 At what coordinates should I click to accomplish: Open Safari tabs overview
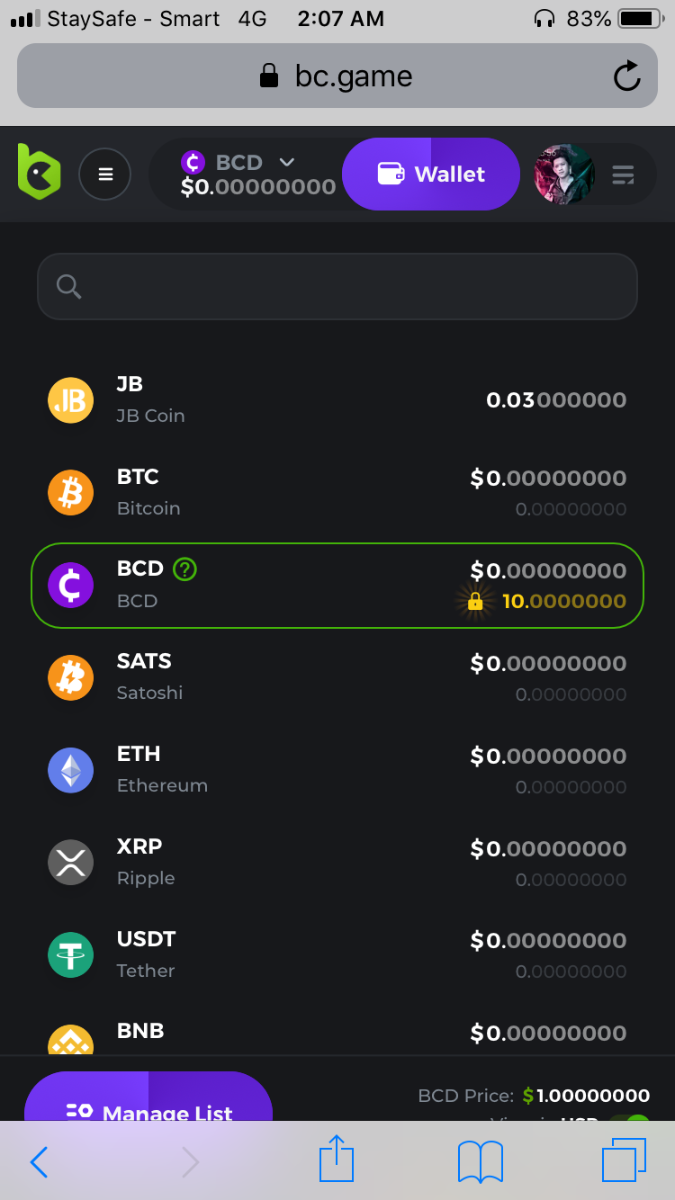pyautogui.click(x=624, y=1162)
